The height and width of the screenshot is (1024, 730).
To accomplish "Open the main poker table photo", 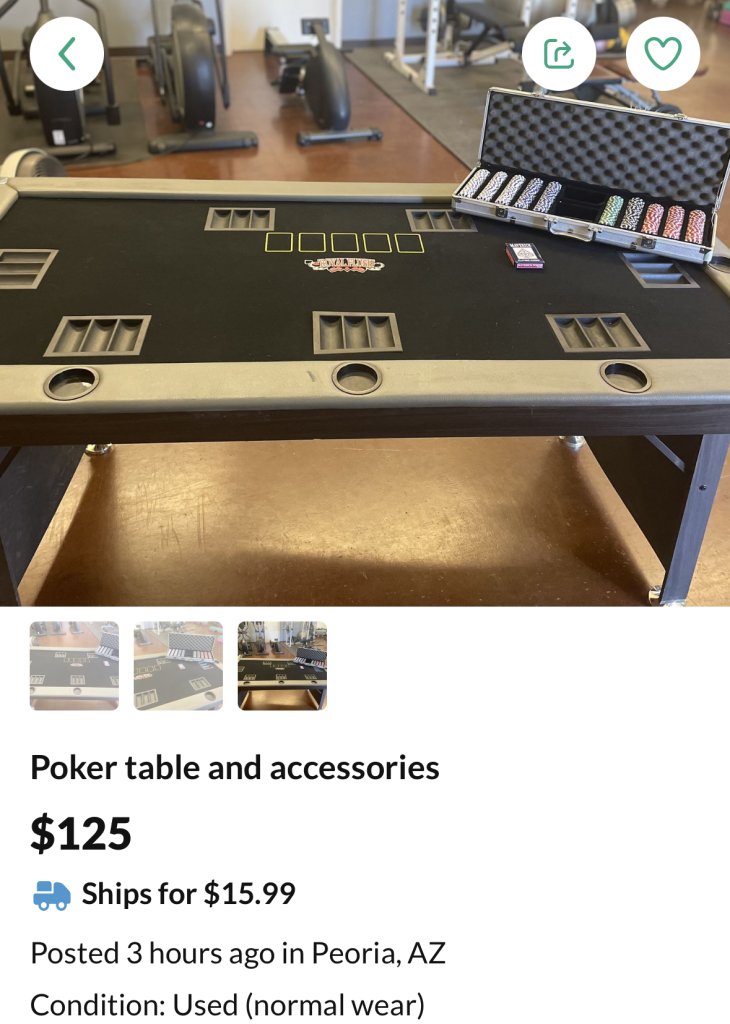I will click(365, 330).
